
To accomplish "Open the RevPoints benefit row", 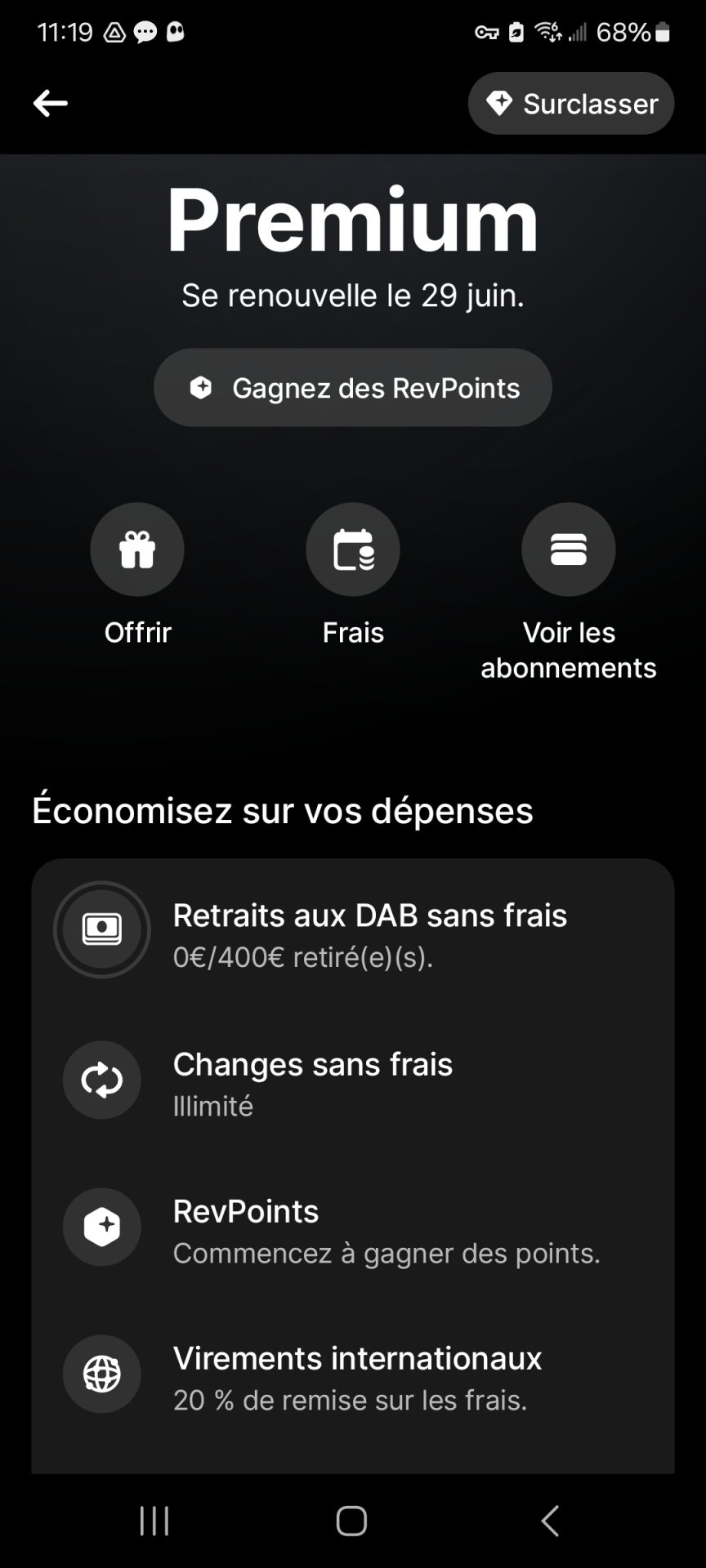I will pos(352,1229).
